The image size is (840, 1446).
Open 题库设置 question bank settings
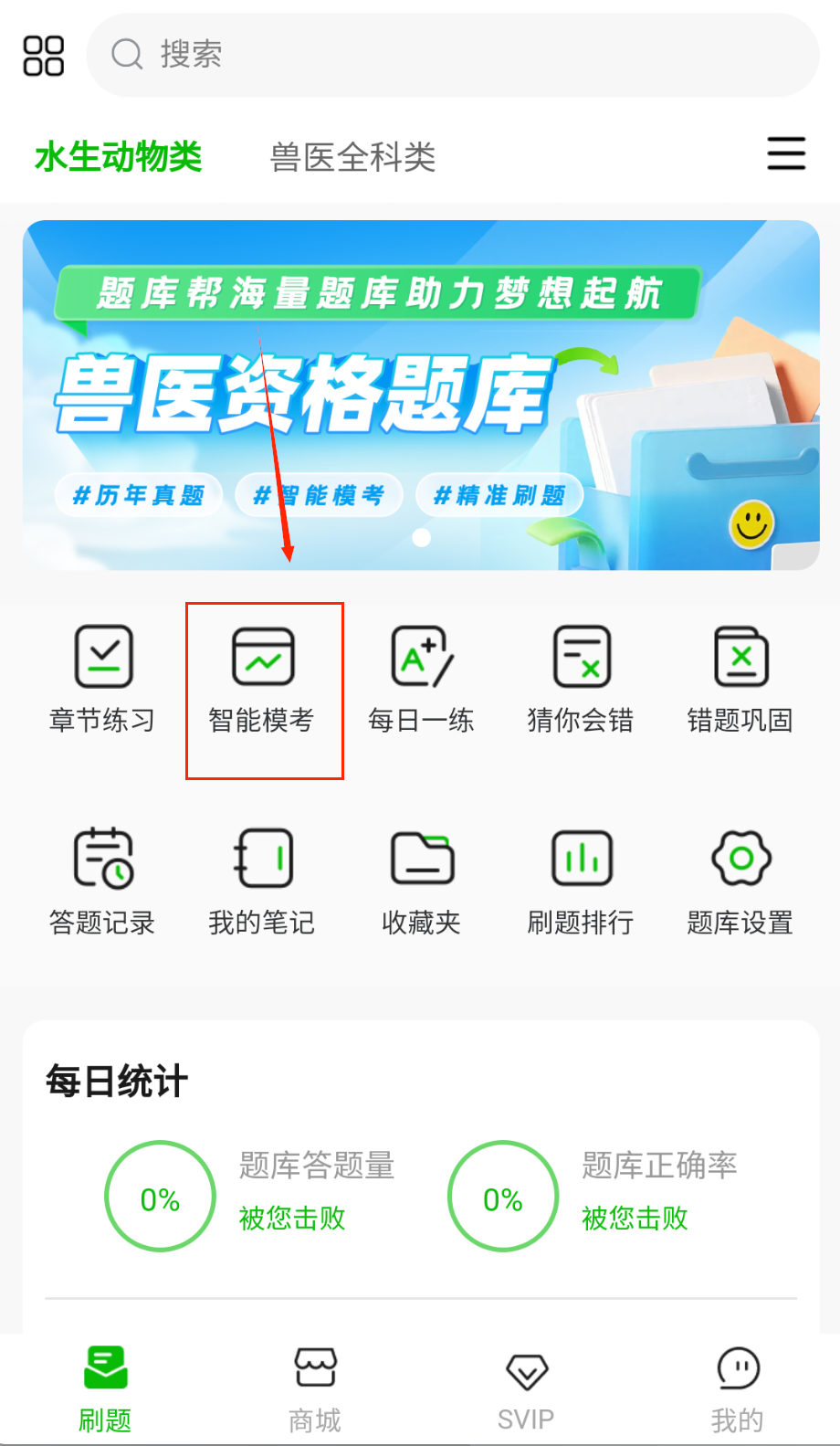pyautogui.click(x=740, y=881)
